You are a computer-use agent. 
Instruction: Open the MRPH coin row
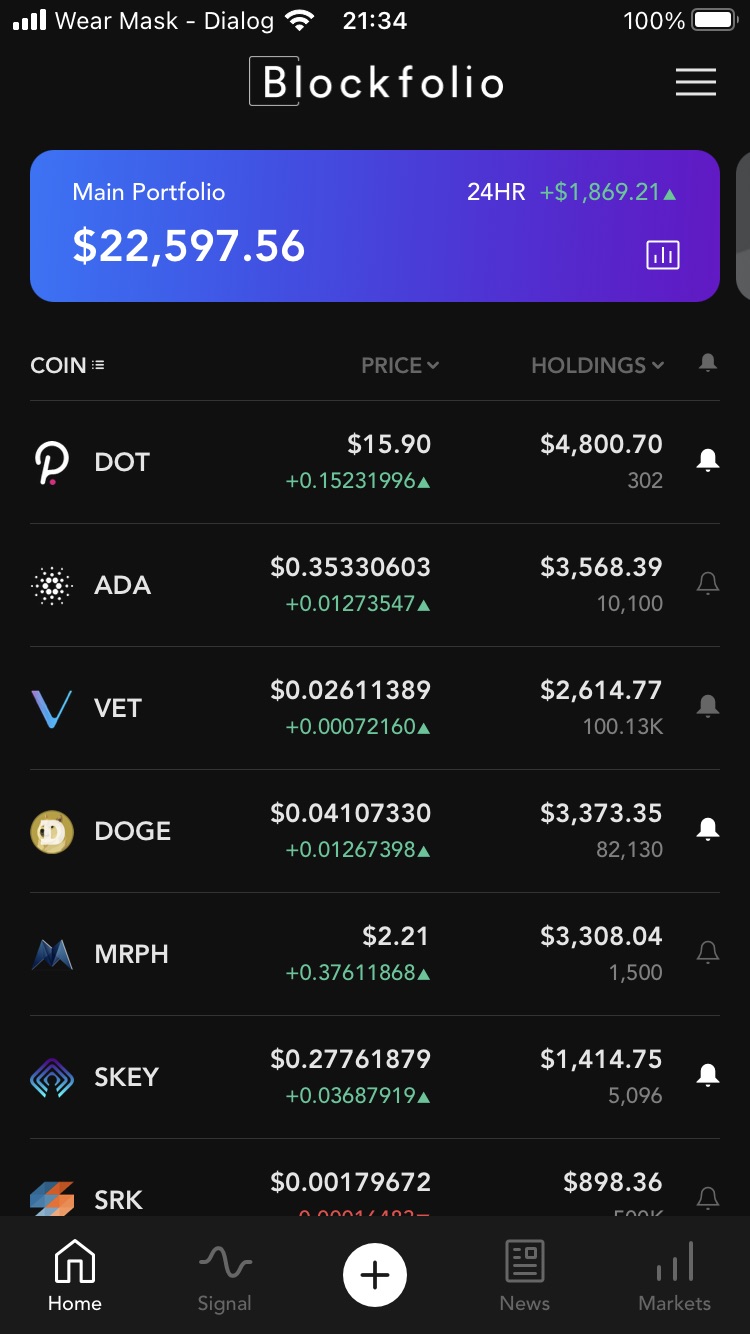(x=375, y=954)
